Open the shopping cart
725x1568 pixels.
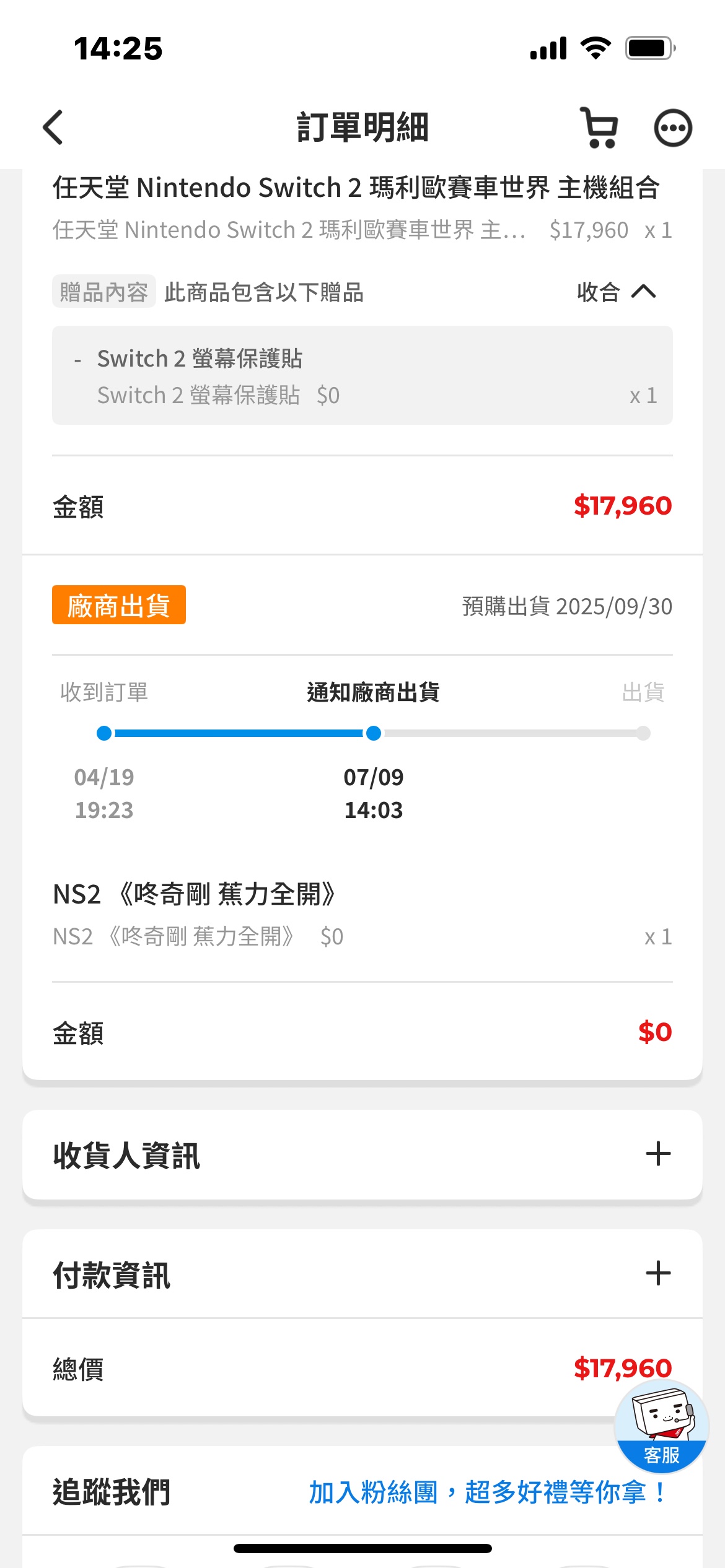(599, 128)
